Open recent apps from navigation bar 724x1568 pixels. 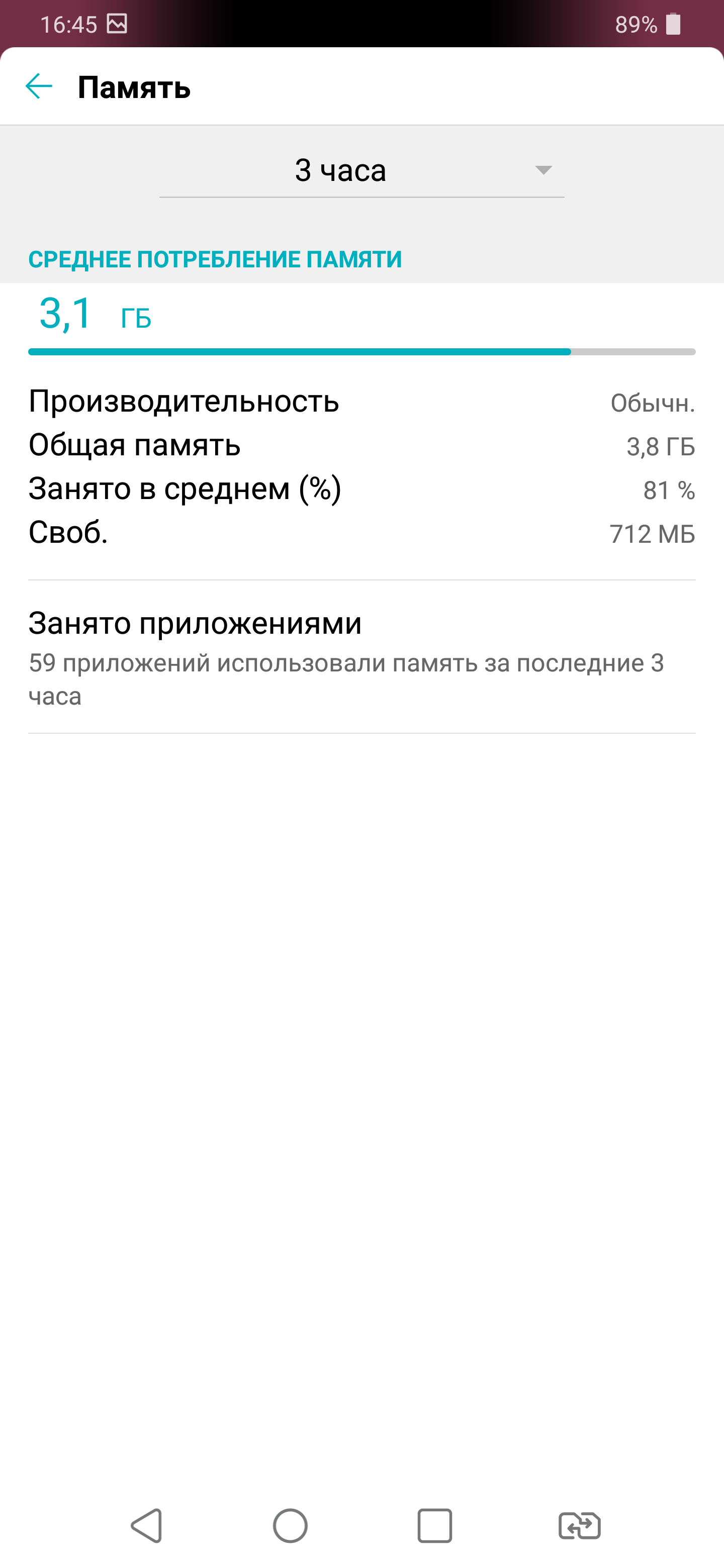(x=434, y=1525)
